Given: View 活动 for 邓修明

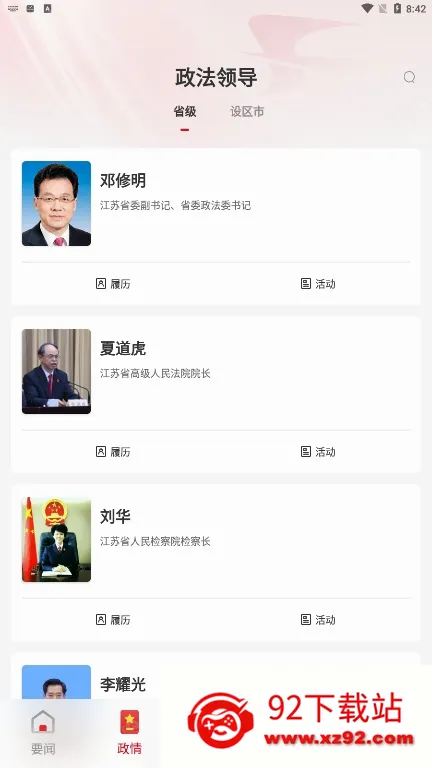Looking at the screenshot, I should [318, 284].
